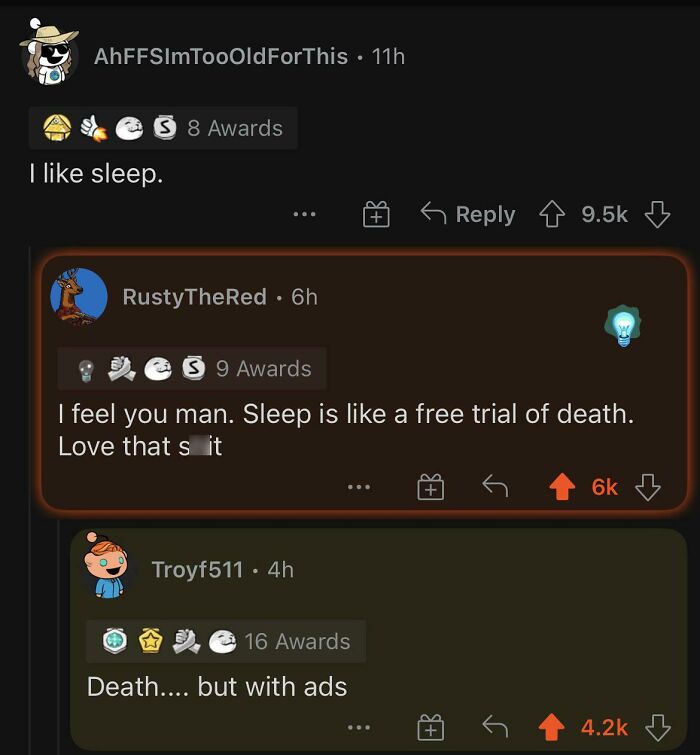Screen dimensions: 700x755
Task: Reply to Troyf511's comment
Action: point(495,728)
